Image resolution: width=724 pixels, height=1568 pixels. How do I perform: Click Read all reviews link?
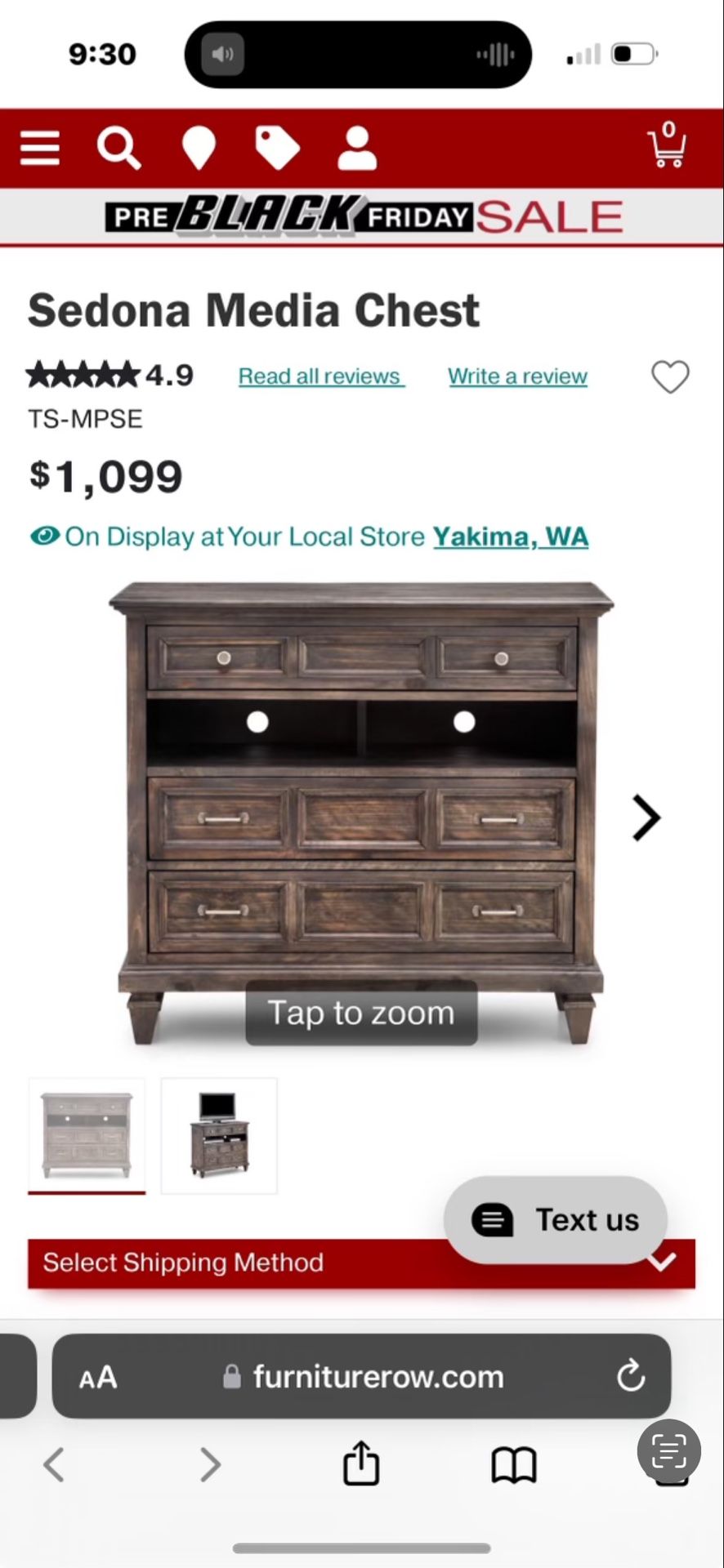[x=320, y=376]
